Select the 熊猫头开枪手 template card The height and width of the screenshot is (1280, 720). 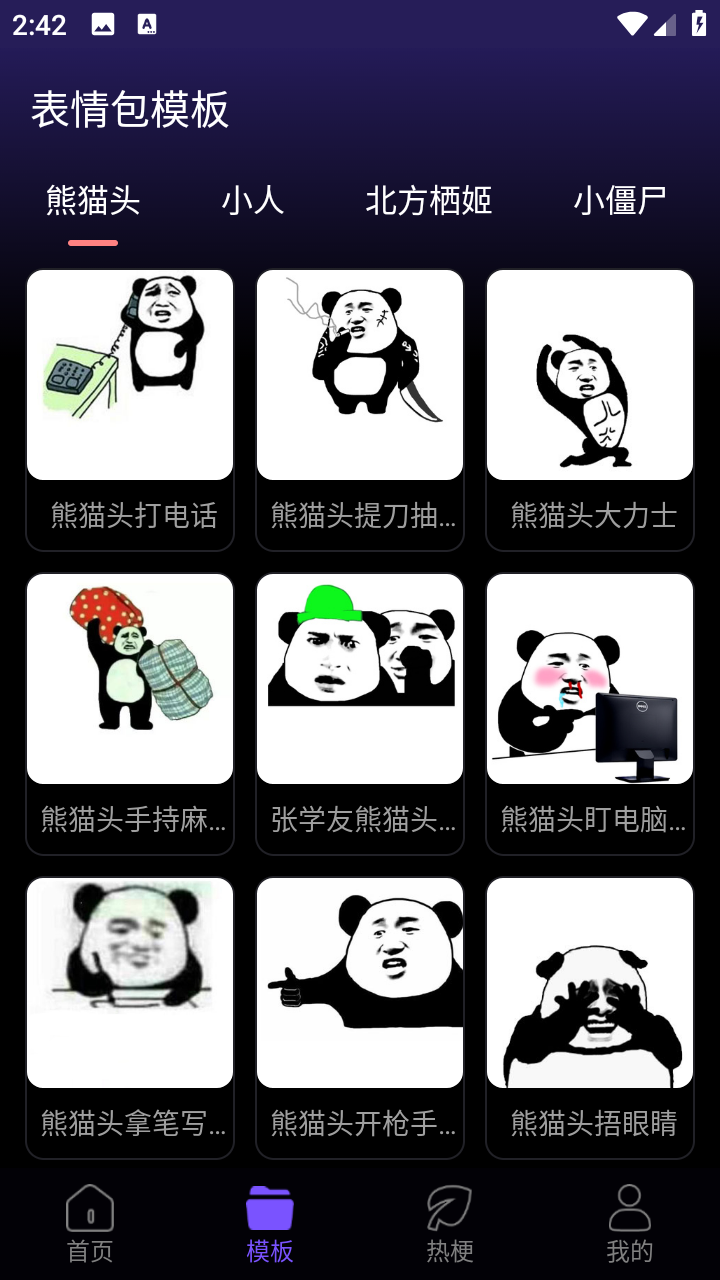tap(360, 1017)
